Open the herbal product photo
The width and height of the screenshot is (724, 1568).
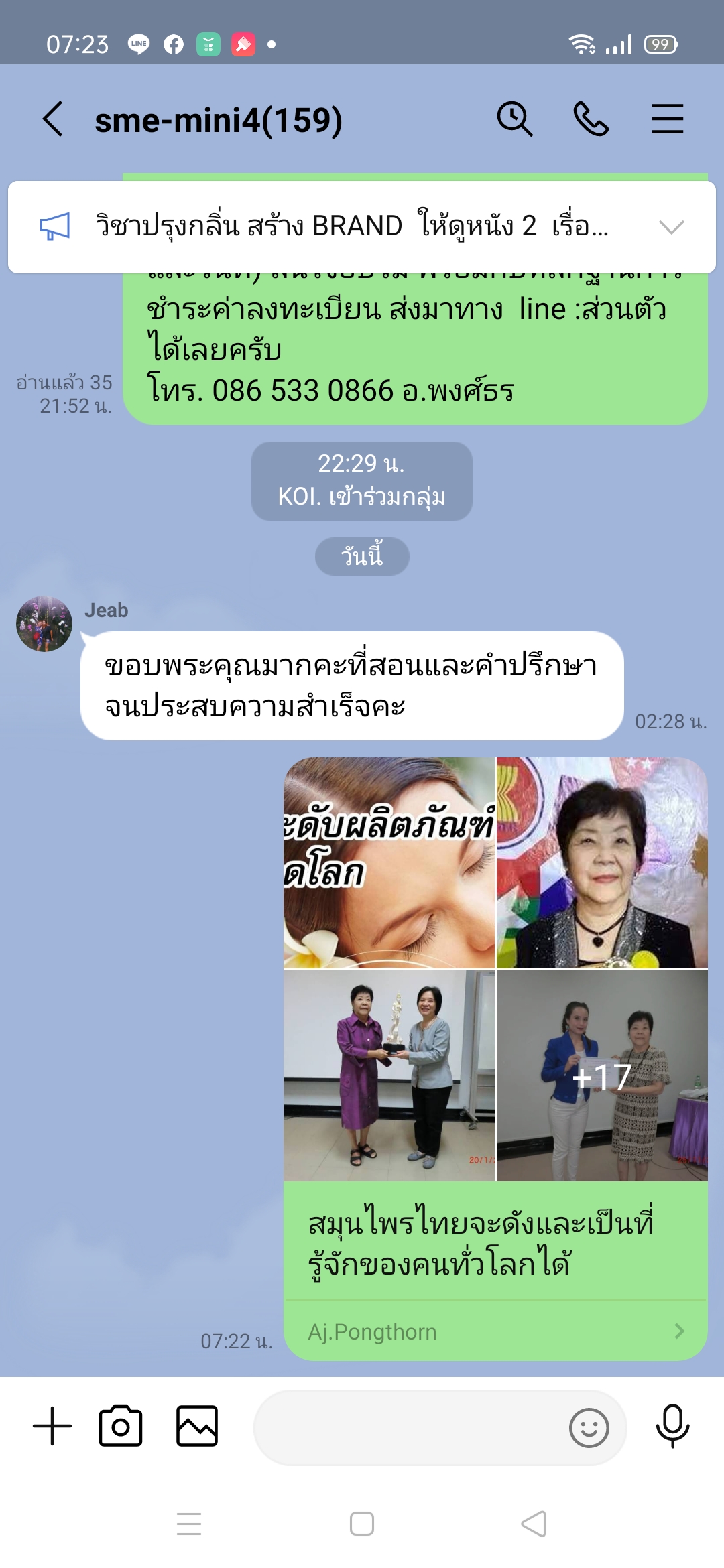(x=389, y=862)
